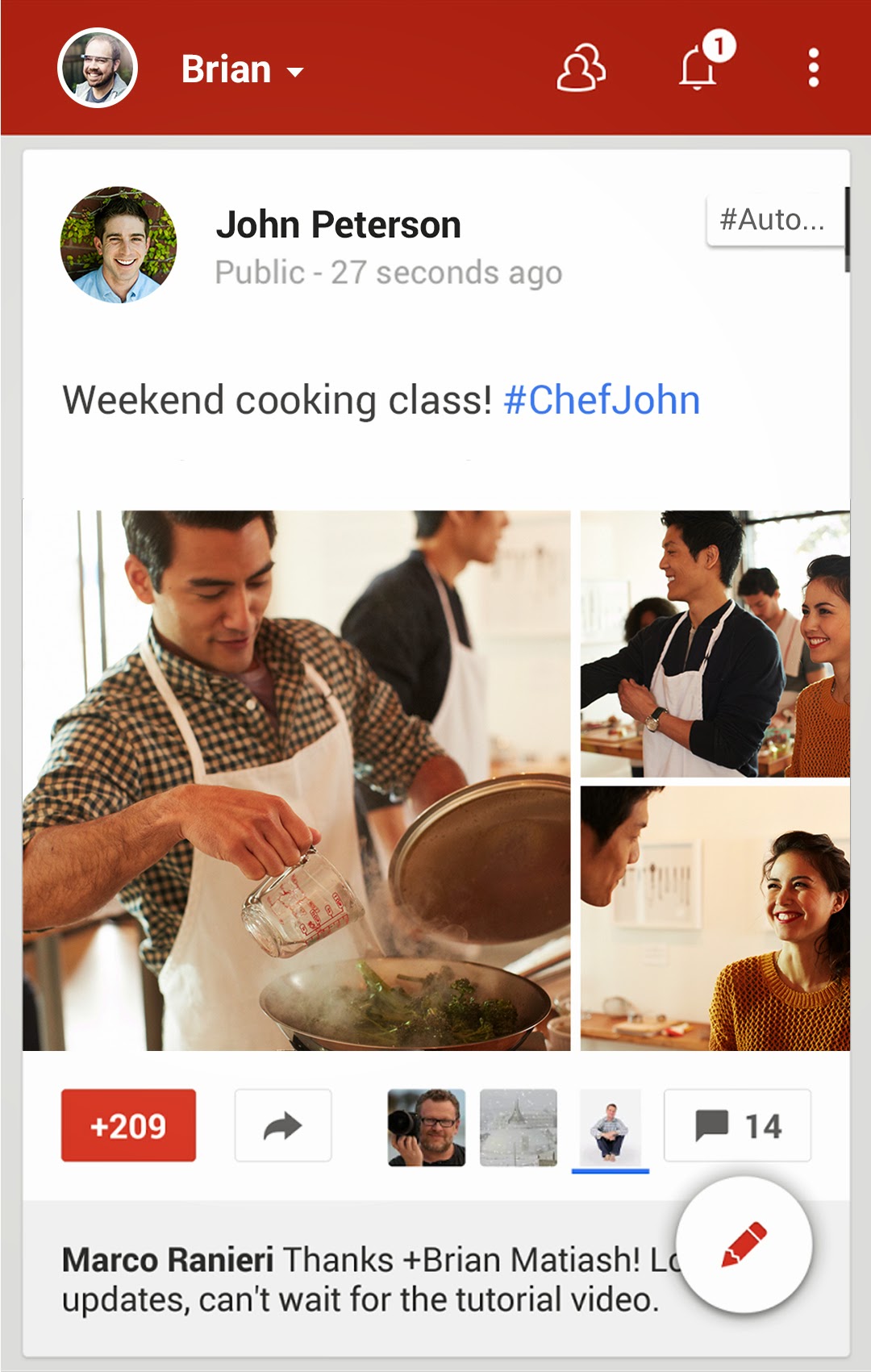View John Peterson's profile photo
This screenshot has height=1372, width=871.
(119, 245)
